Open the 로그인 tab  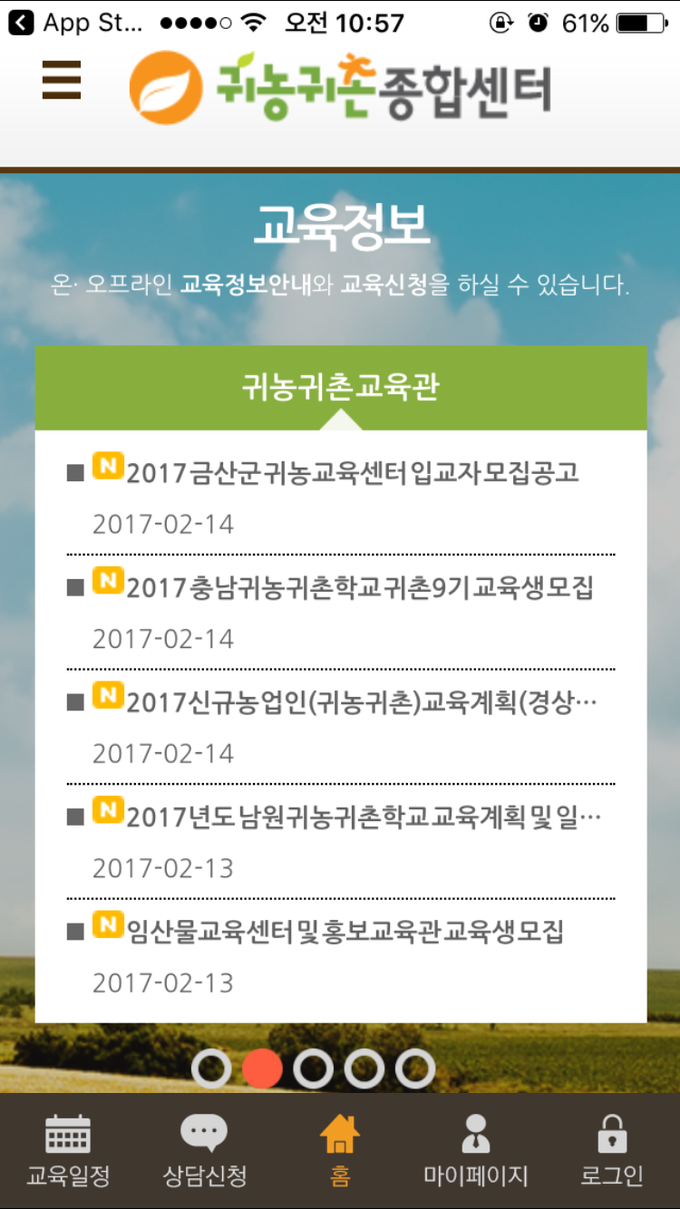tap(612, 1150)
